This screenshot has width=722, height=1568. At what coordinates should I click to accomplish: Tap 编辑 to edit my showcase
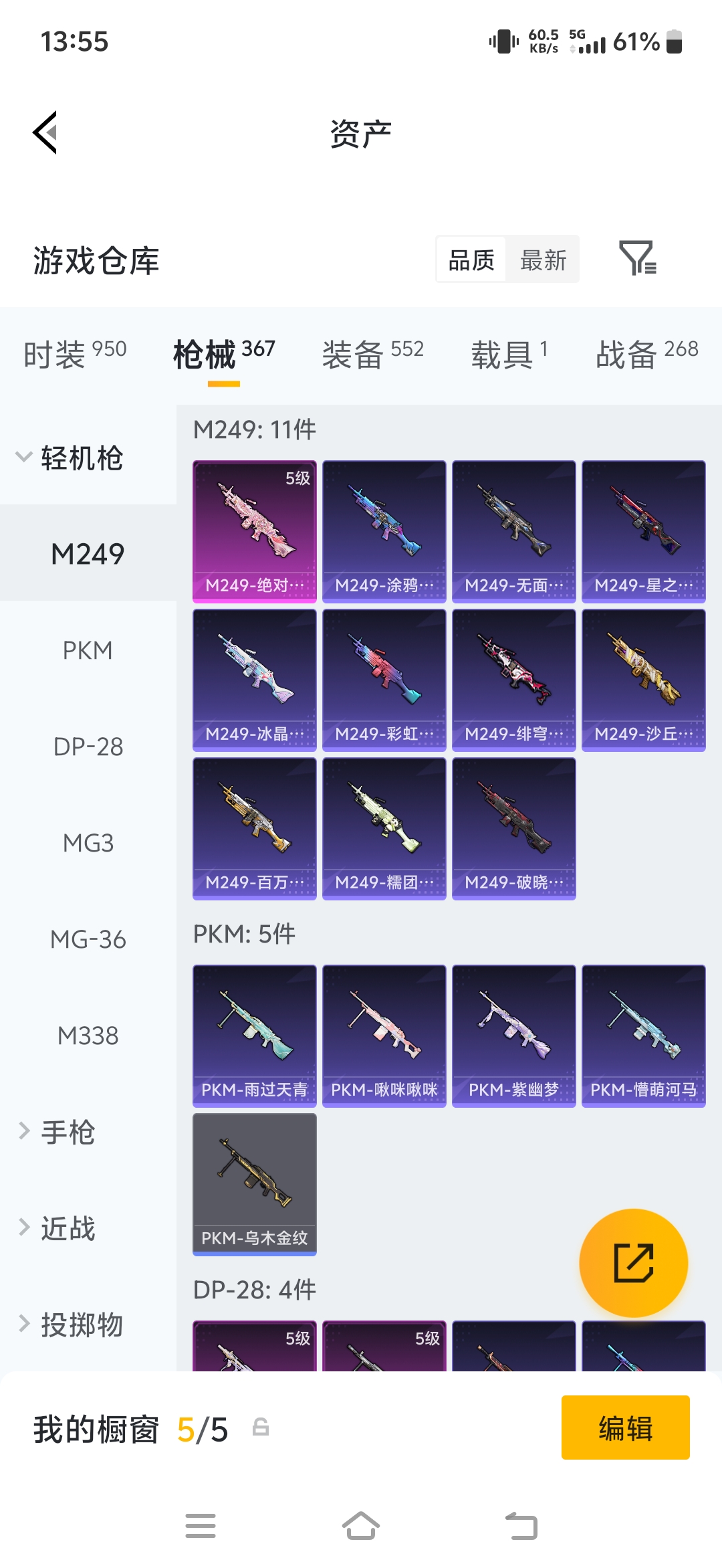click(625, 1428)
